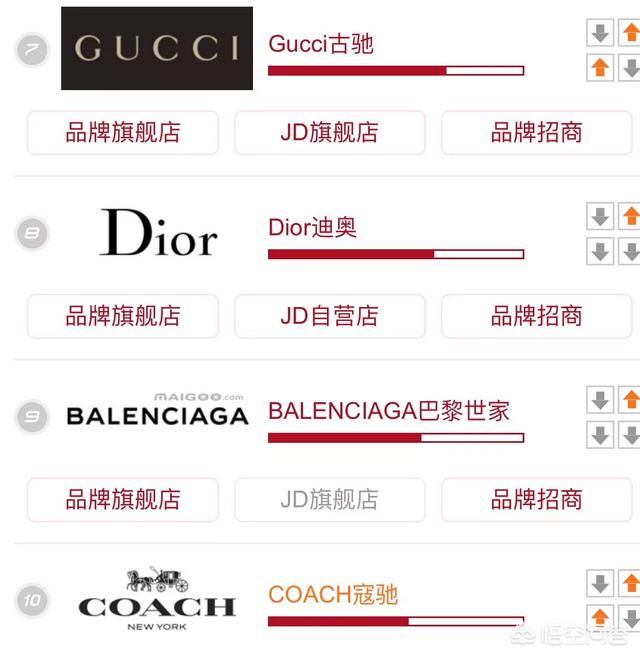The width and height of the screenshot is (640, 657).
Task: Open the COACH寇驰 brand link
Action: [333, 595]
